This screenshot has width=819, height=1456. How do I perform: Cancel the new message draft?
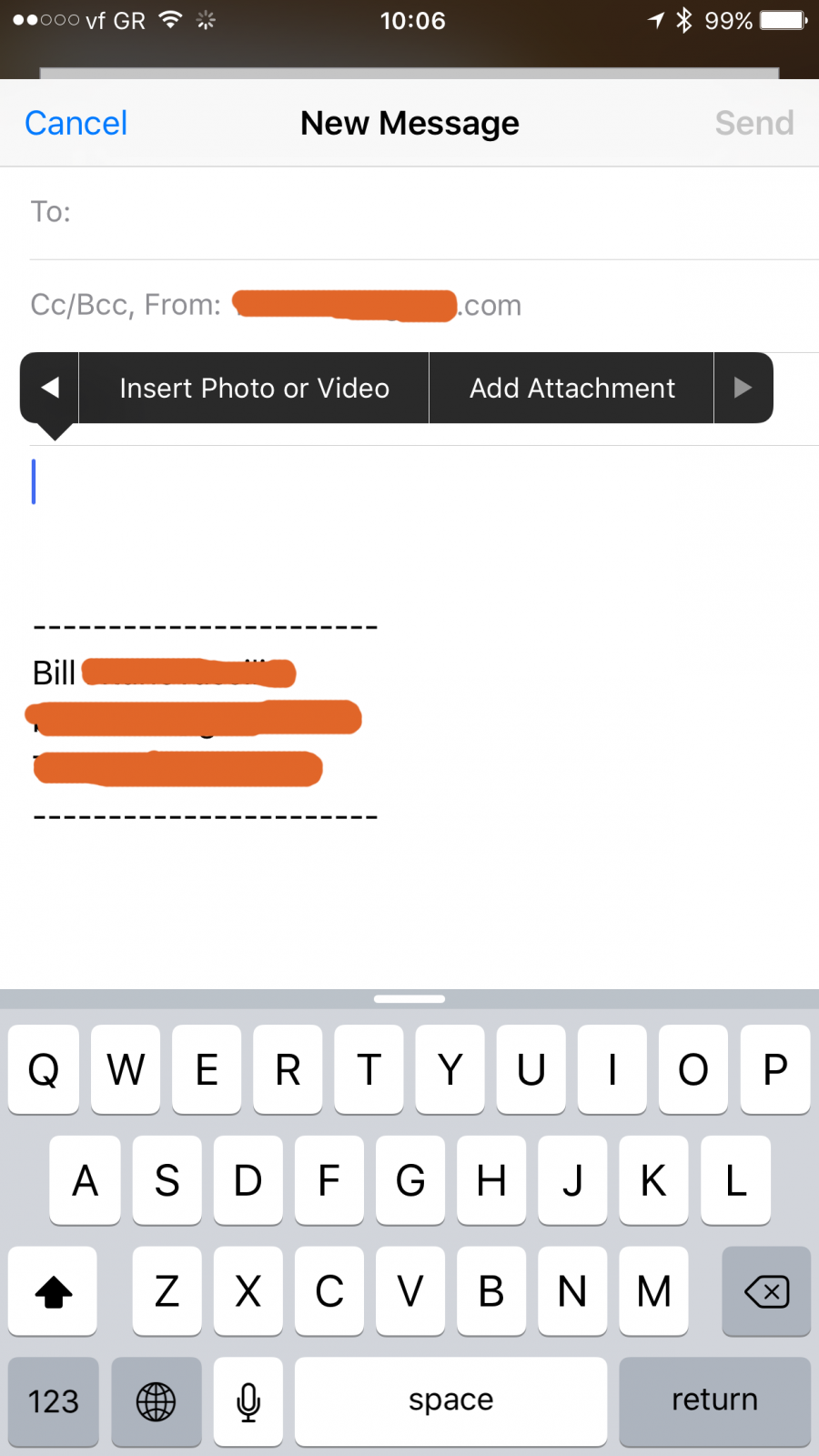[76, 123]
